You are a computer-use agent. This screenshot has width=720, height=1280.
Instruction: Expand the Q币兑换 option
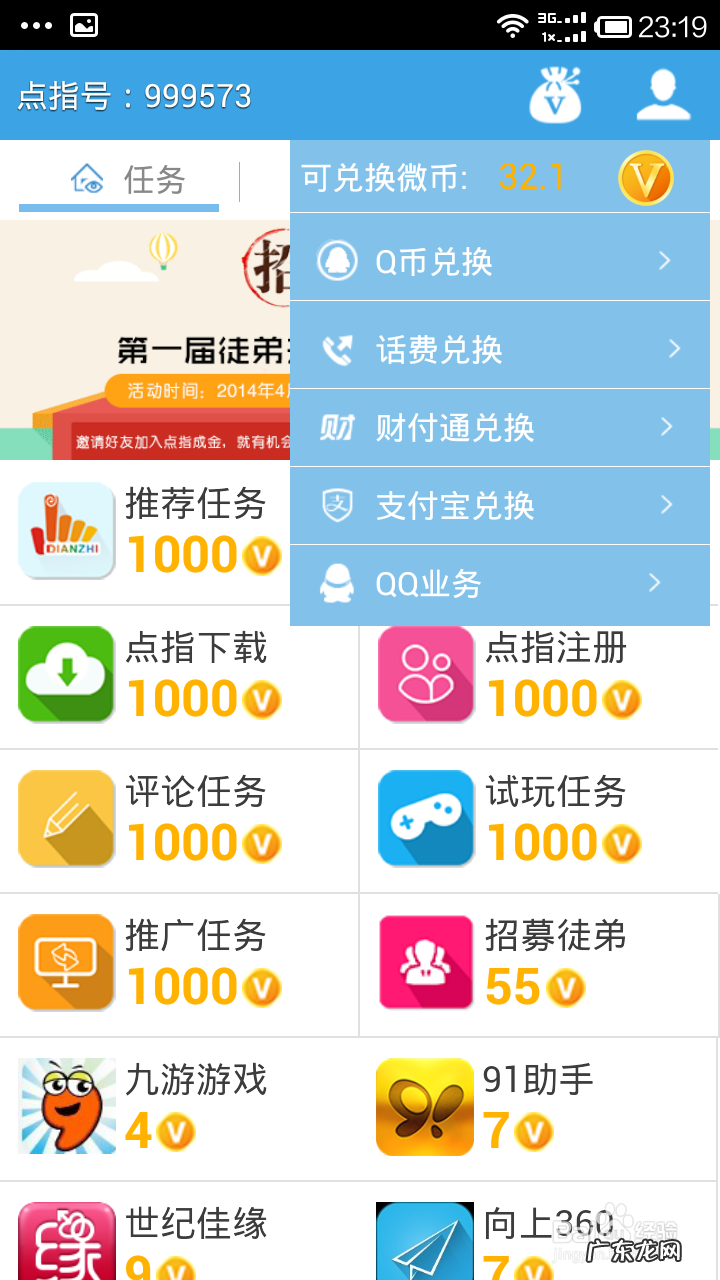click(499, 260)
